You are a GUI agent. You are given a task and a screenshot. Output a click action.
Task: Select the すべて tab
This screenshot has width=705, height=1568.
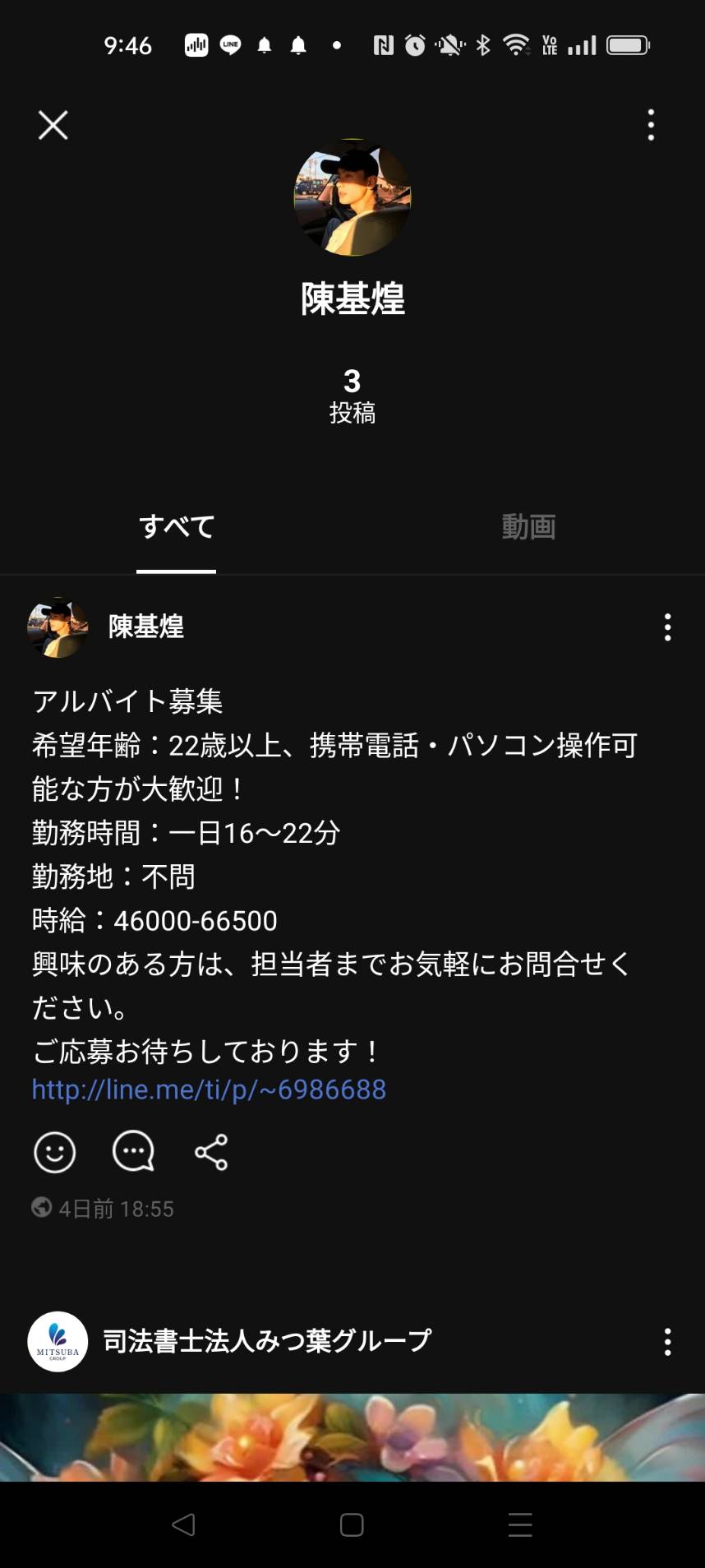coord(177,526)
